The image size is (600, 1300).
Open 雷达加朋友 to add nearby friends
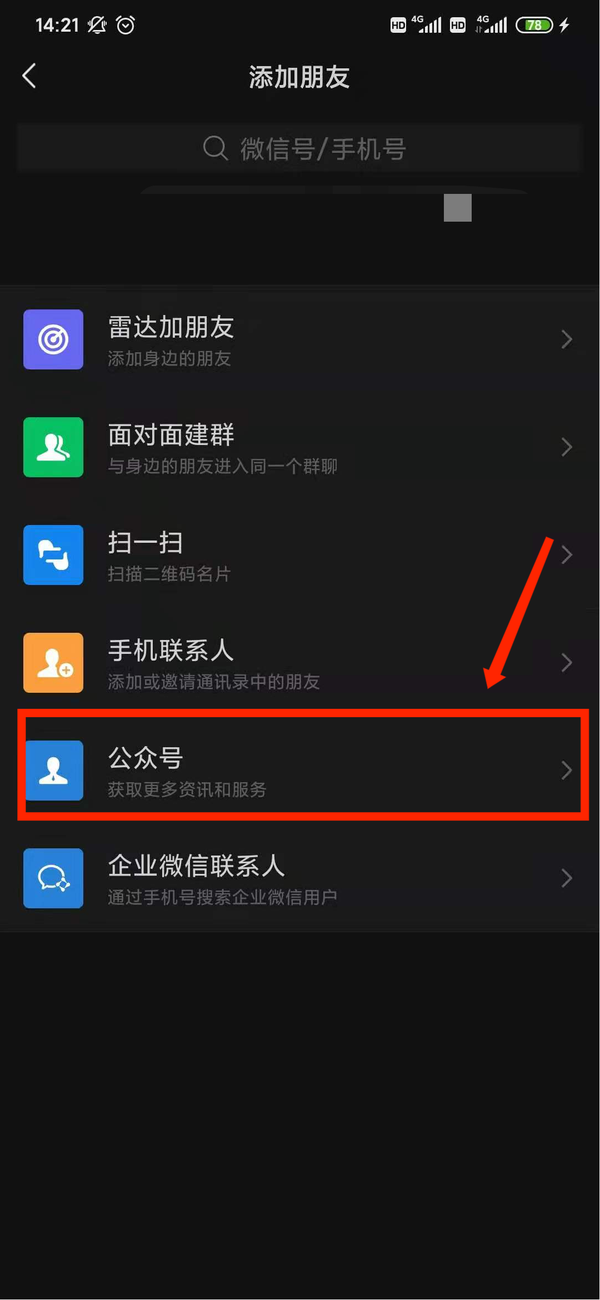(x=300, y=339)
